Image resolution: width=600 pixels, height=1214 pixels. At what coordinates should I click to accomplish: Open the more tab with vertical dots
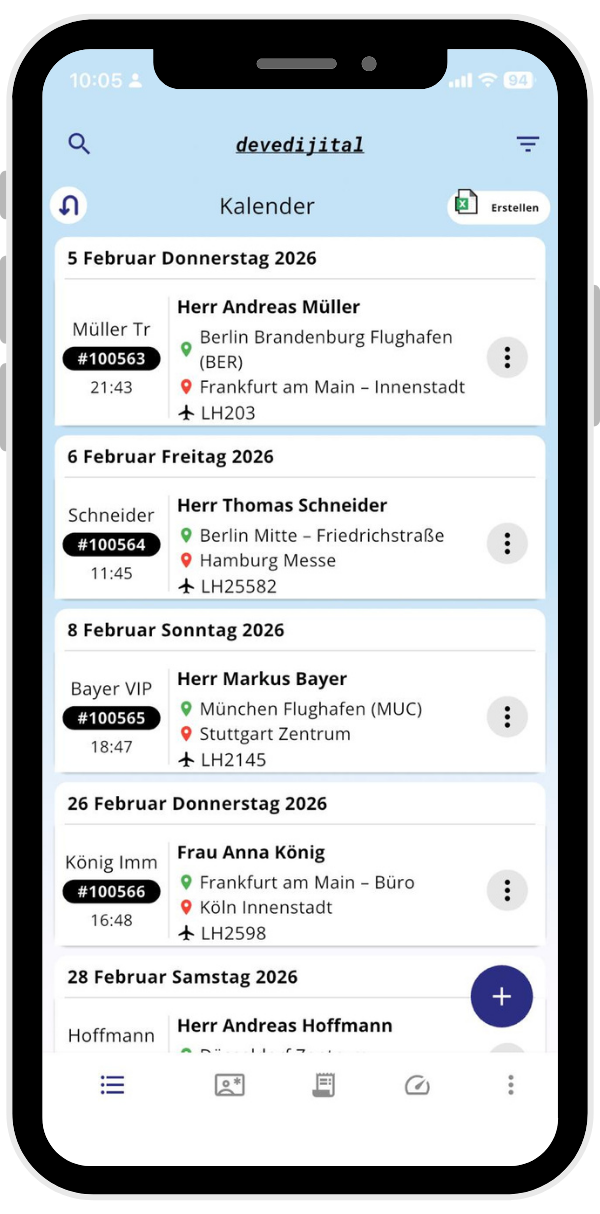(510, 1085)
